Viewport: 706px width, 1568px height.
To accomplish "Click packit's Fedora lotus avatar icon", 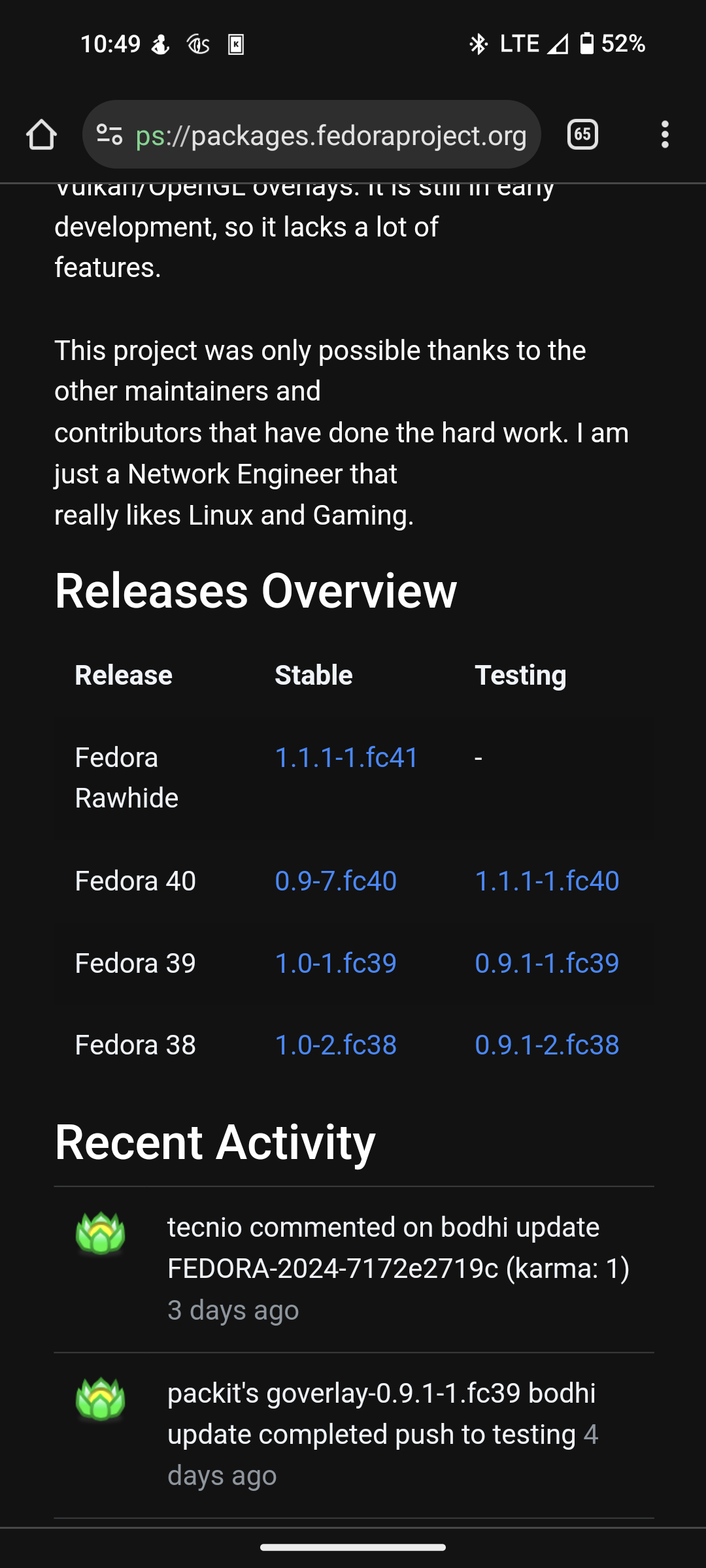I will [x=99, y=1398].
